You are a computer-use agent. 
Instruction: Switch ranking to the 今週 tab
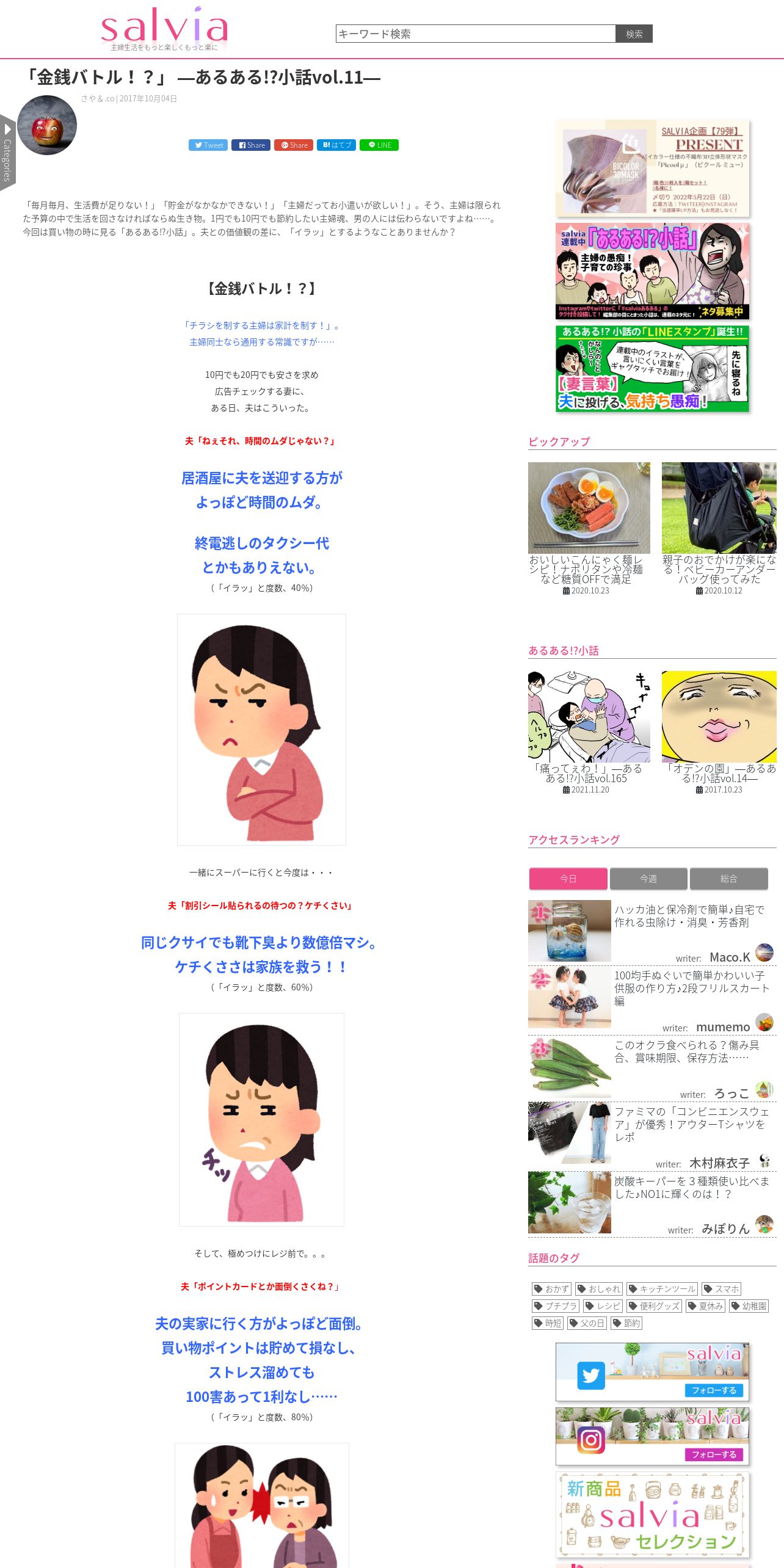(648, 879)
